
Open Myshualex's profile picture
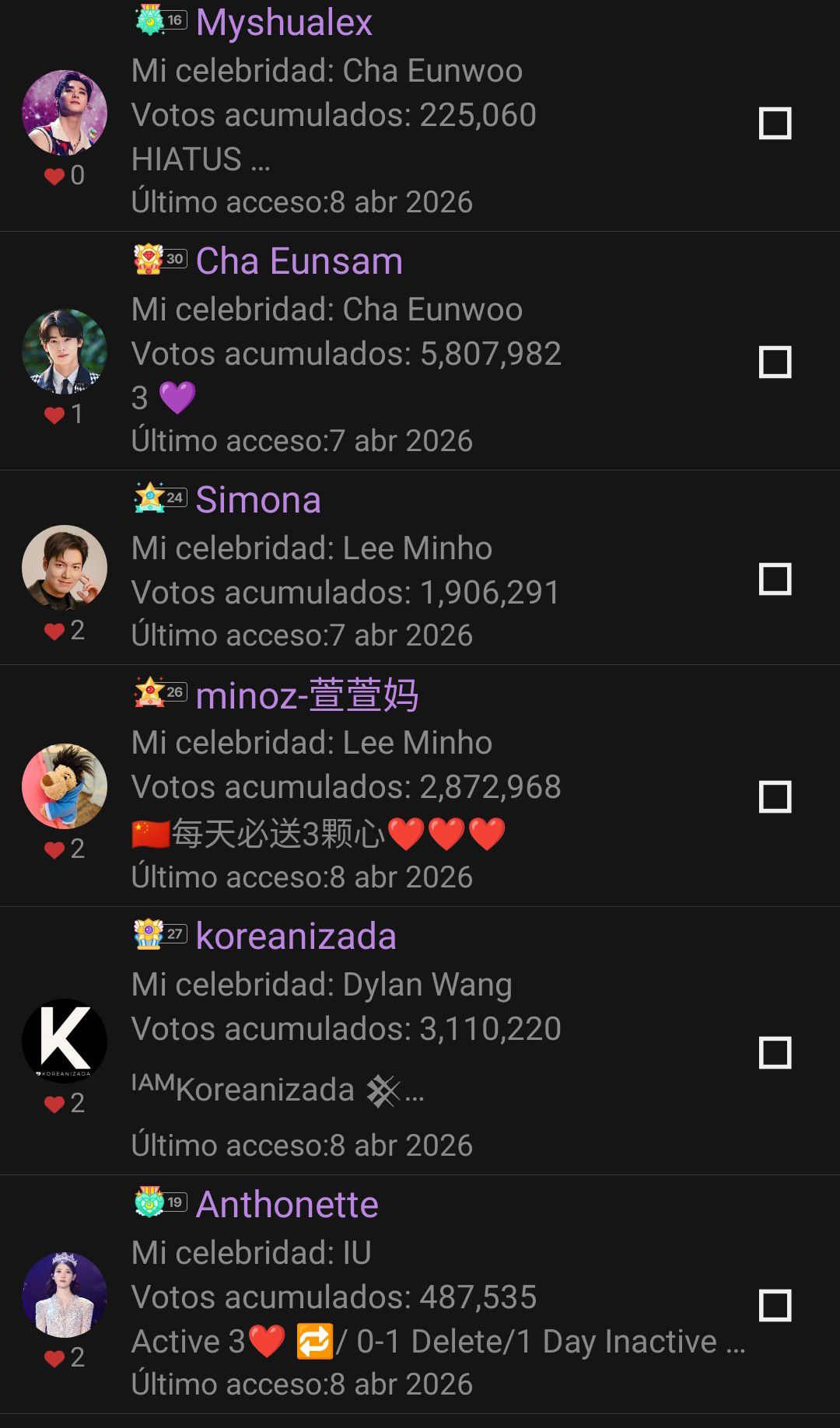(65, 113)
